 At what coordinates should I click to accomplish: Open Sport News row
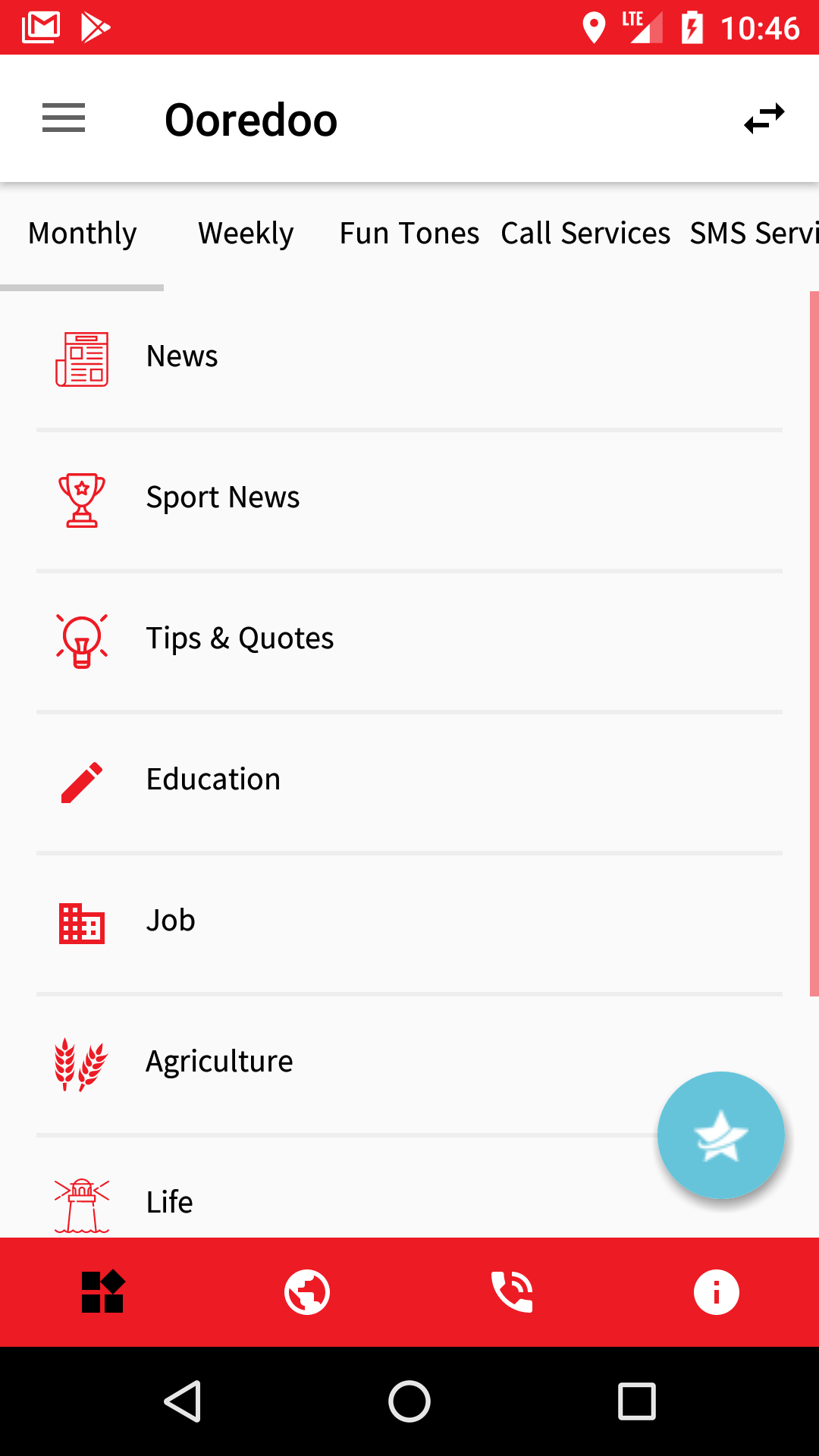point(409,499)
